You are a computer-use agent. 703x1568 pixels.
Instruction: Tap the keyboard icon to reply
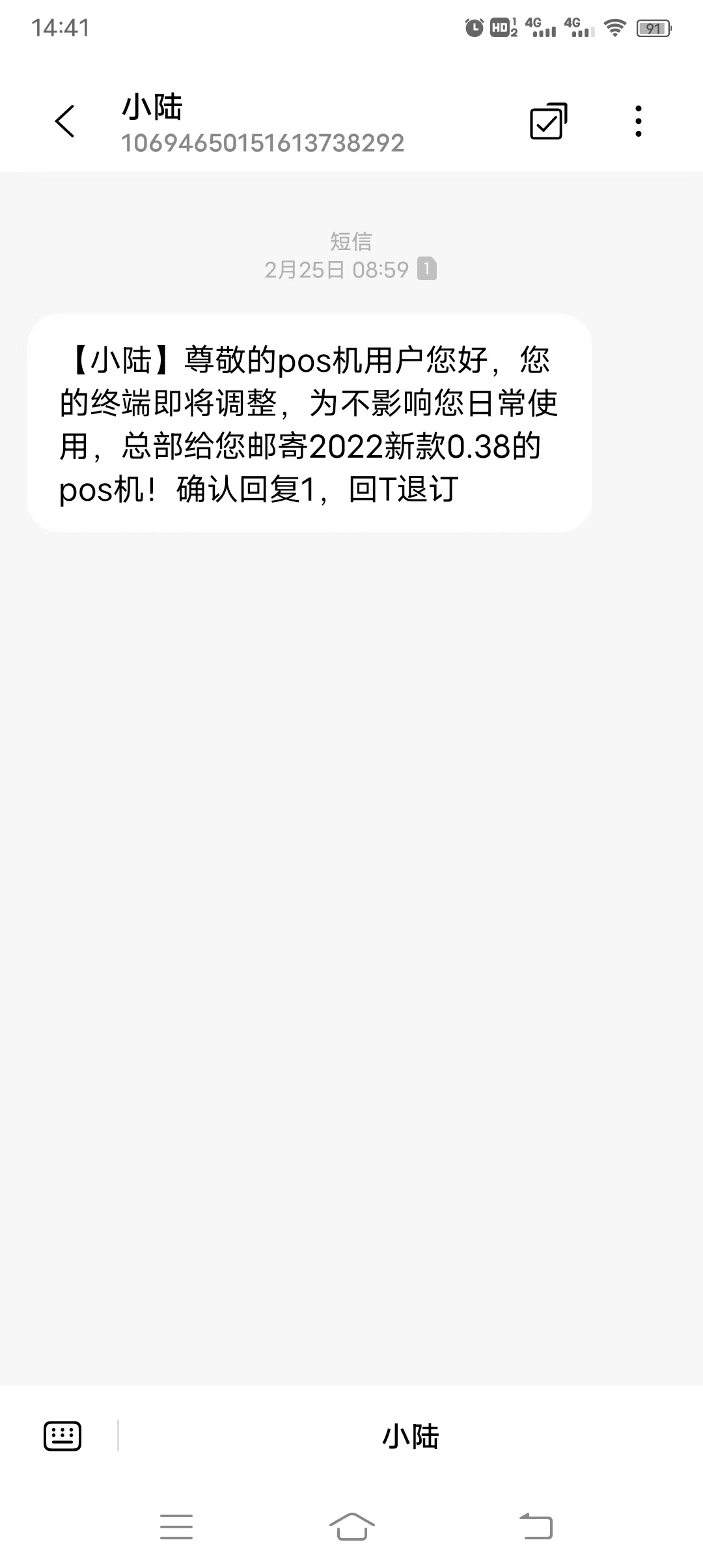point(62,1436)
